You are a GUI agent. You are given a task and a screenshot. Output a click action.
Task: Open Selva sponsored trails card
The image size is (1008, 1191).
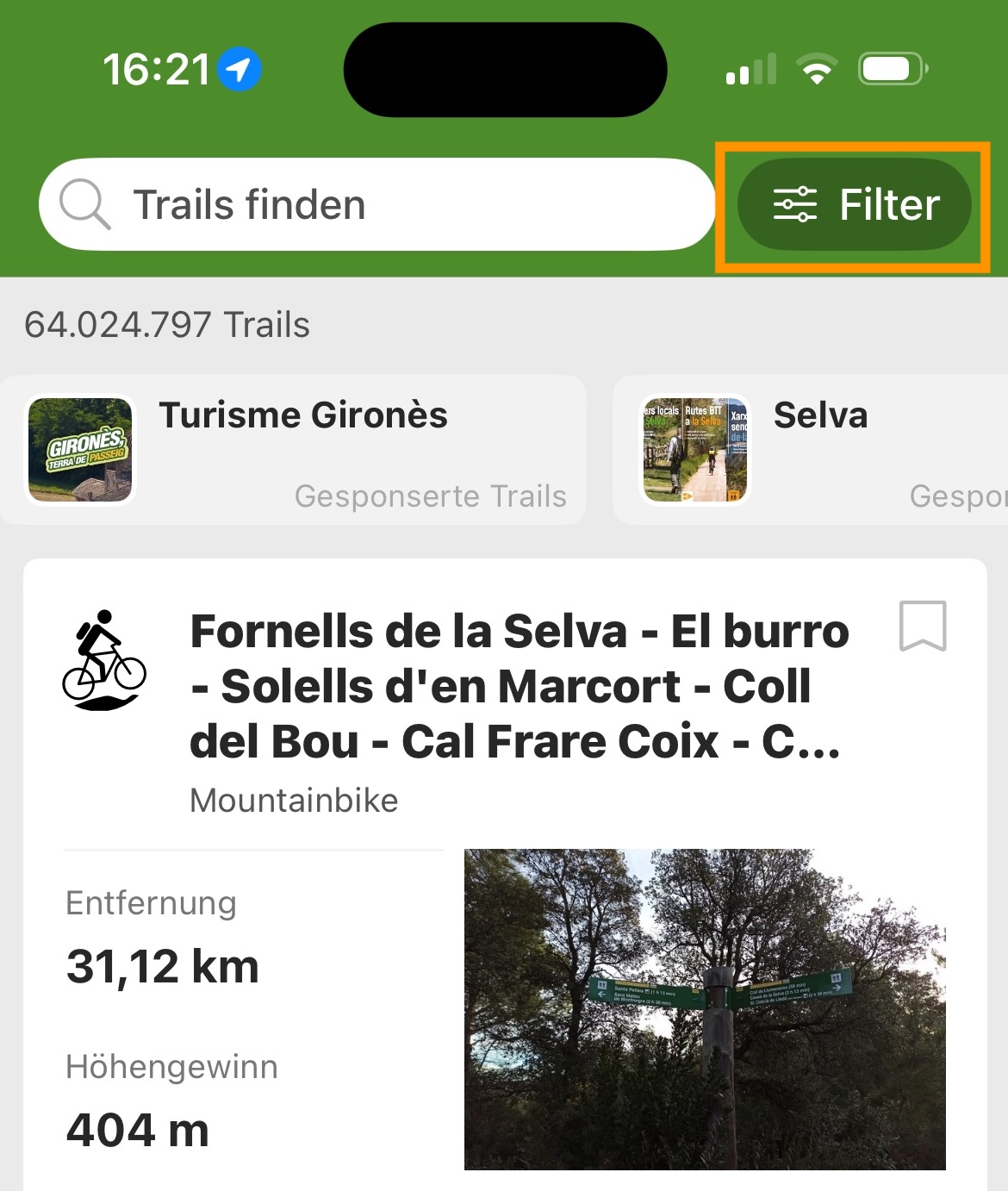tap(810, 449)
